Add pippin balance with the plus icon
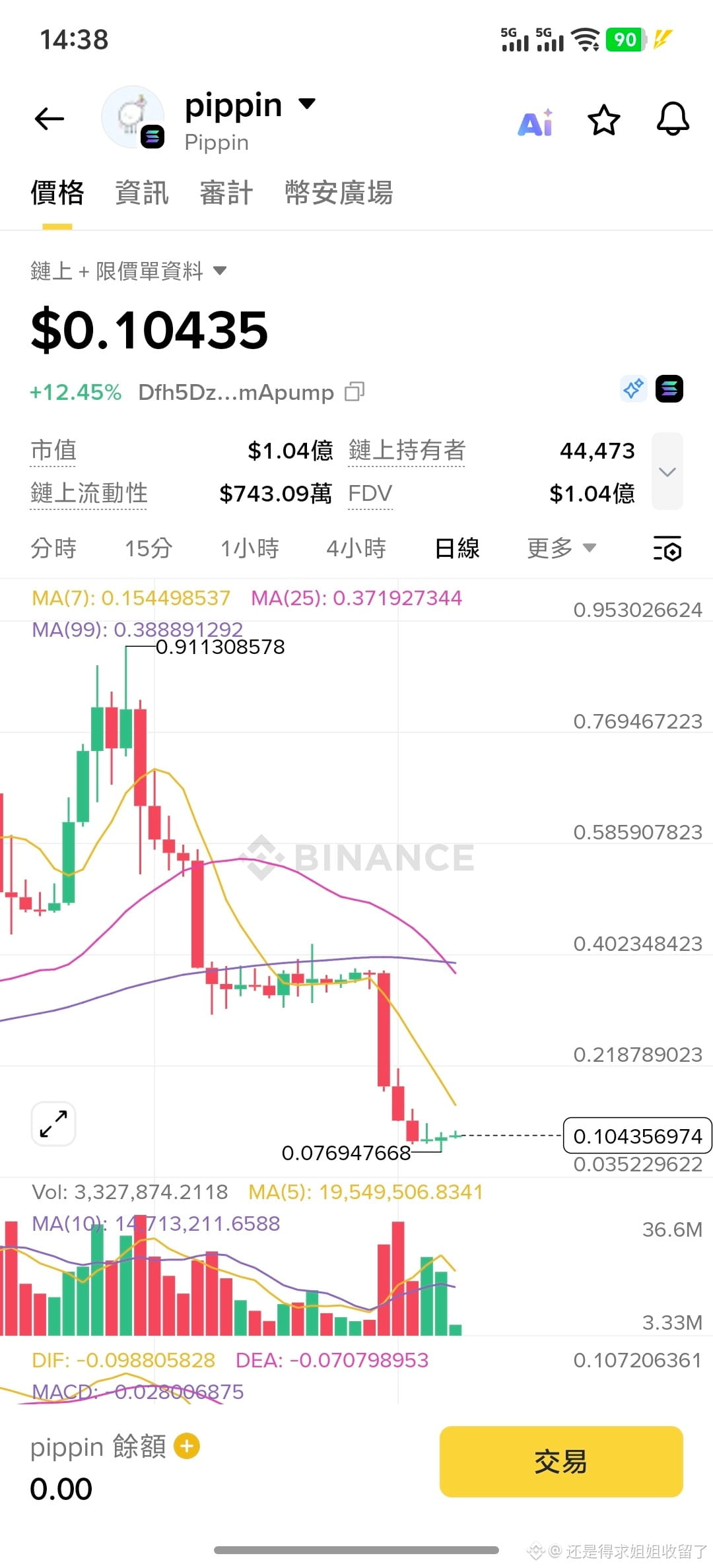713x1568 pixels. click(x=187, y=1446)
